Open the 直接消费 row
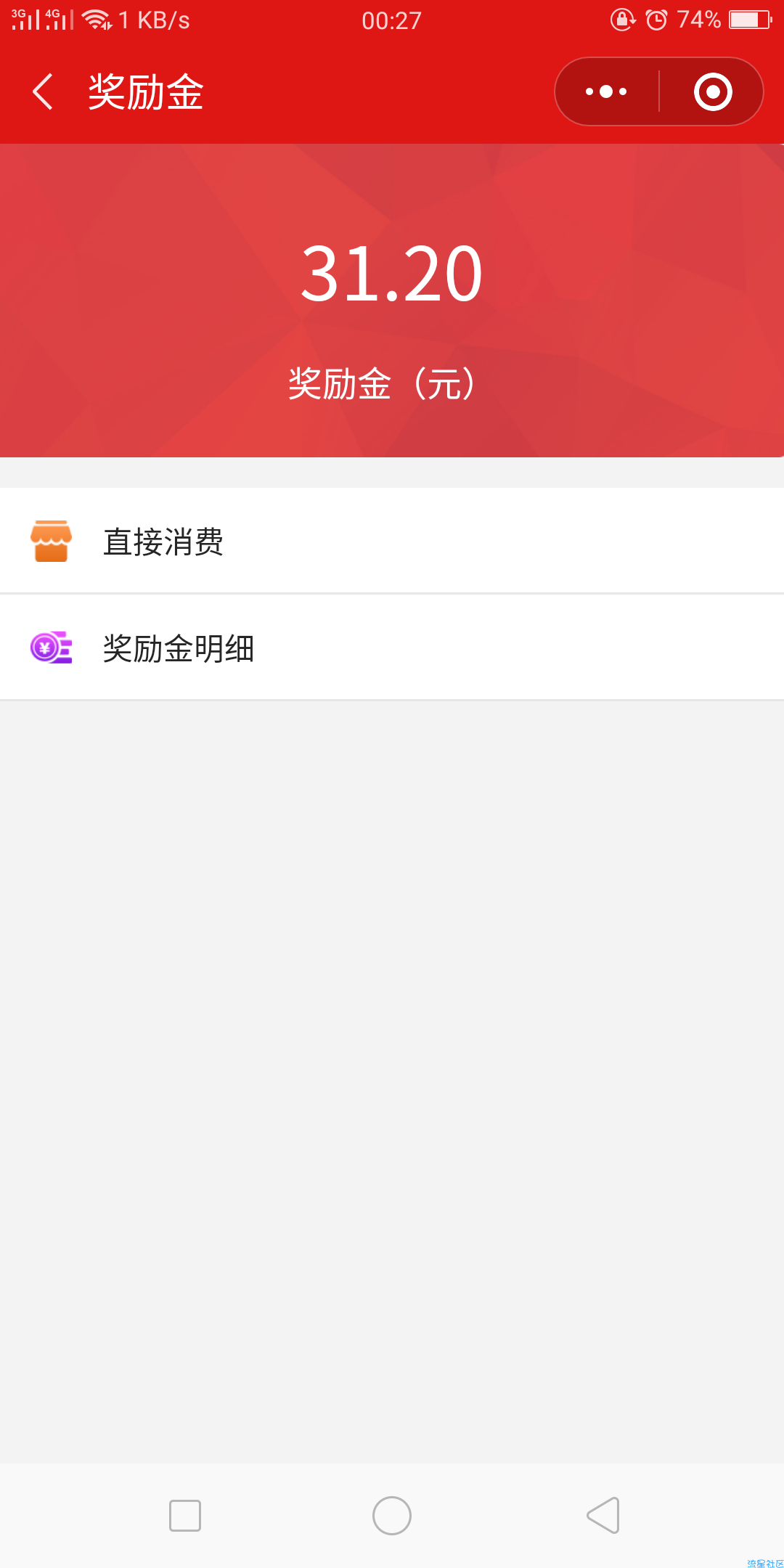The height and width of the screenshot is (1568, 784). (392, 541)
